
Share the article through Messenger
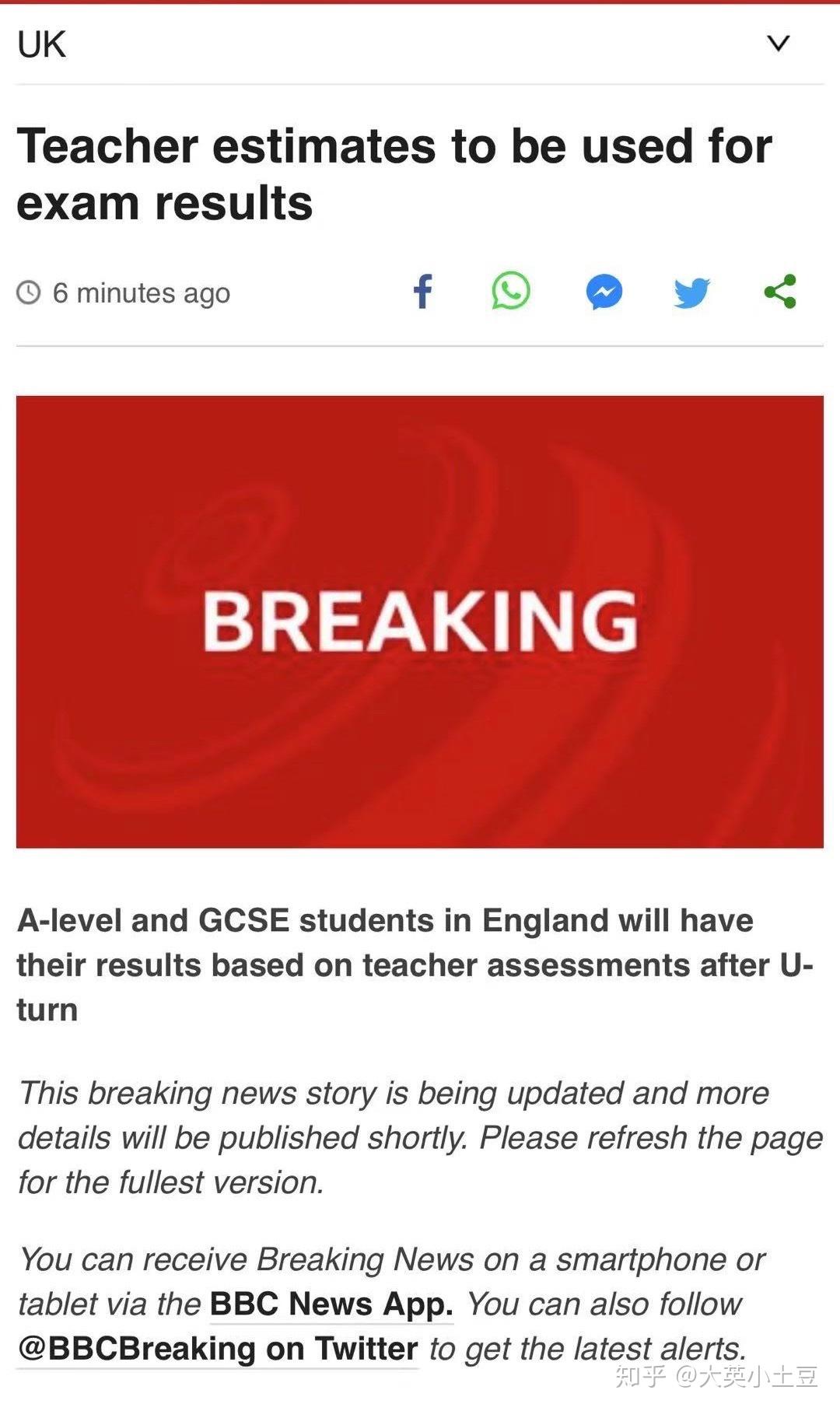pyautogui.click(x=604, y=292)
